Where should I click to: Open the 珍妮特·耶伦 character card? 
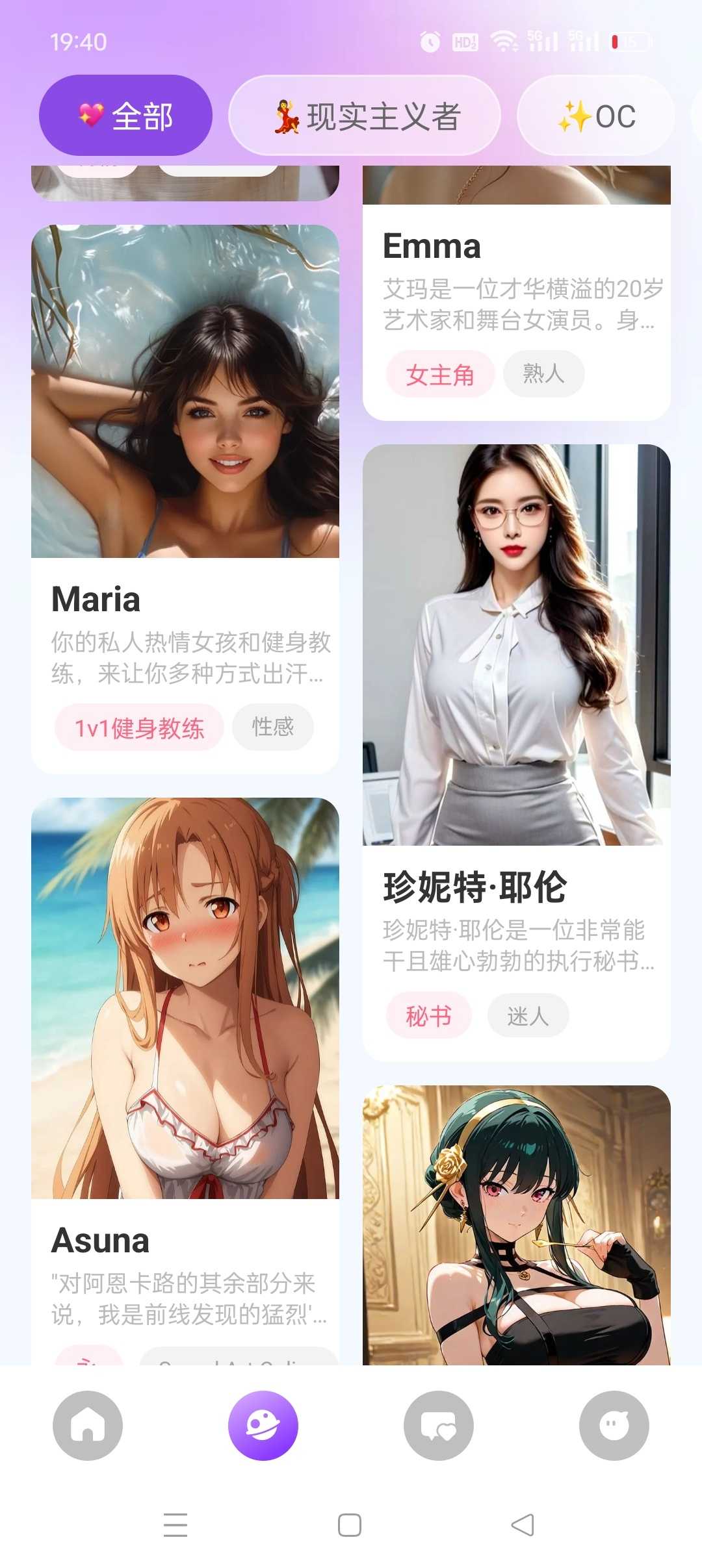pyautogui.click(x=516, y=752)
